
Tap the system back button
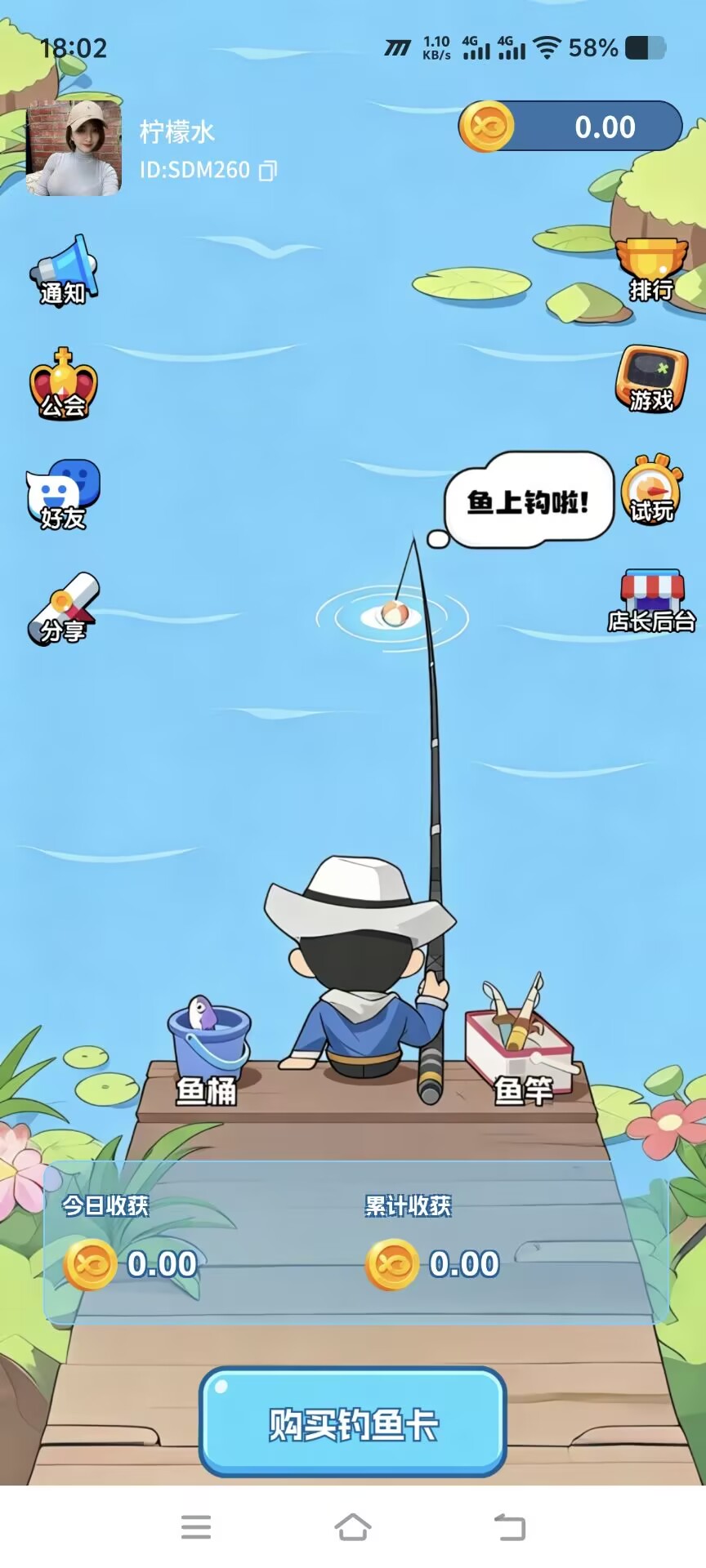(510, 1526)
